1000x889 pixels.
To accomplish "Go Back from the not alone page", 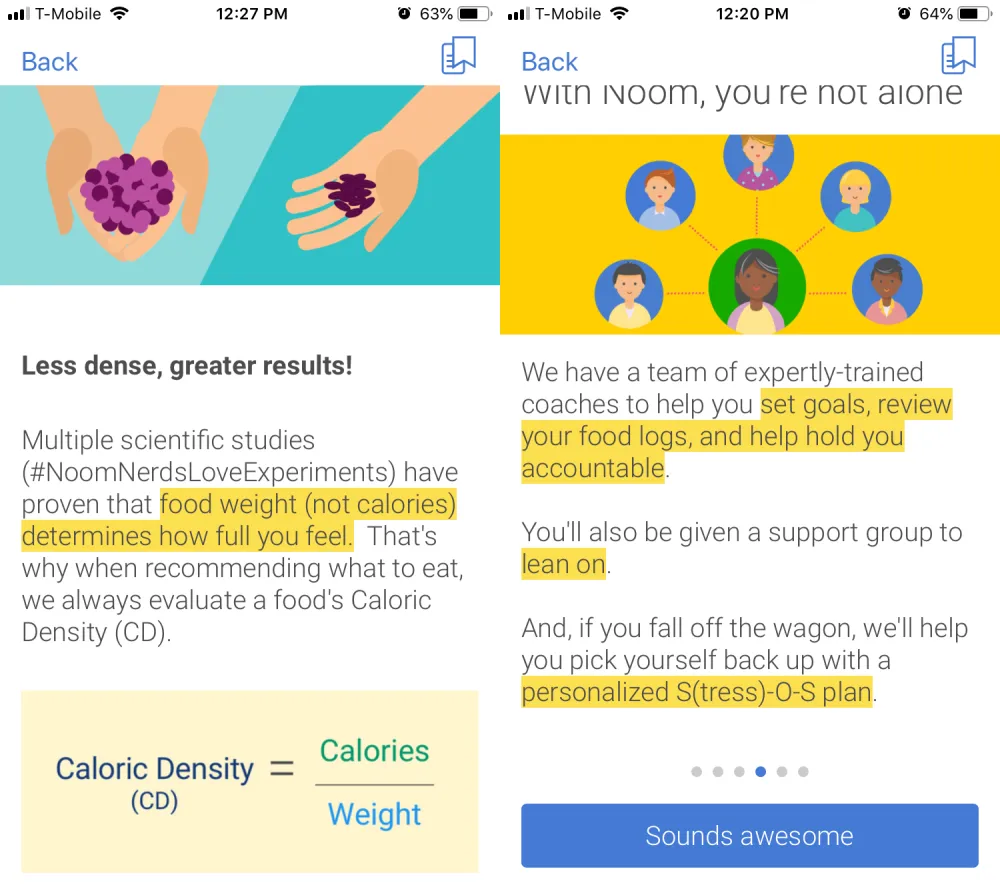I will (x=549, y=62).
